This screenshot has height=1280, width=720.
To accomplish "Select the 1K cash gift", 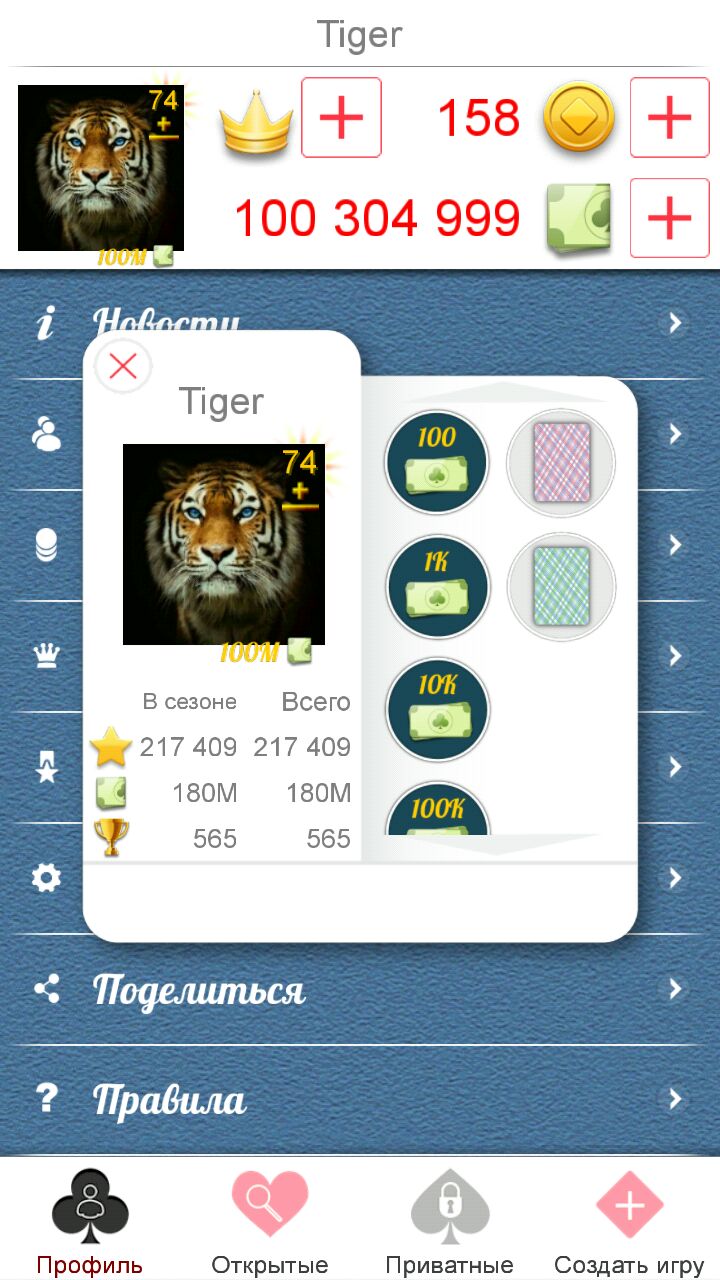I will [x=436, y=587].
